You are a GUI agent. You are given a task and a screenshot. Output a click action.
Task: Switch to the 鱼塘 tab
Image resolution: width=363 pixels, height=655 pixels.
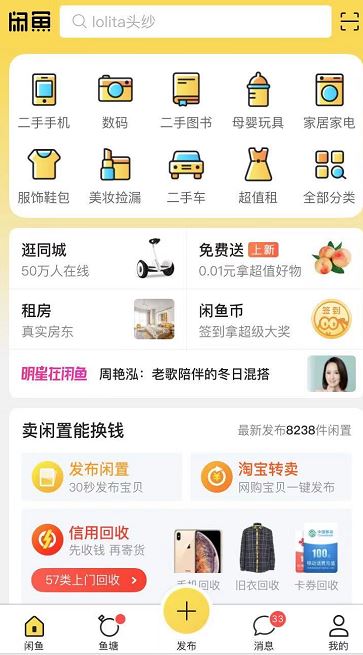point(109,632)
